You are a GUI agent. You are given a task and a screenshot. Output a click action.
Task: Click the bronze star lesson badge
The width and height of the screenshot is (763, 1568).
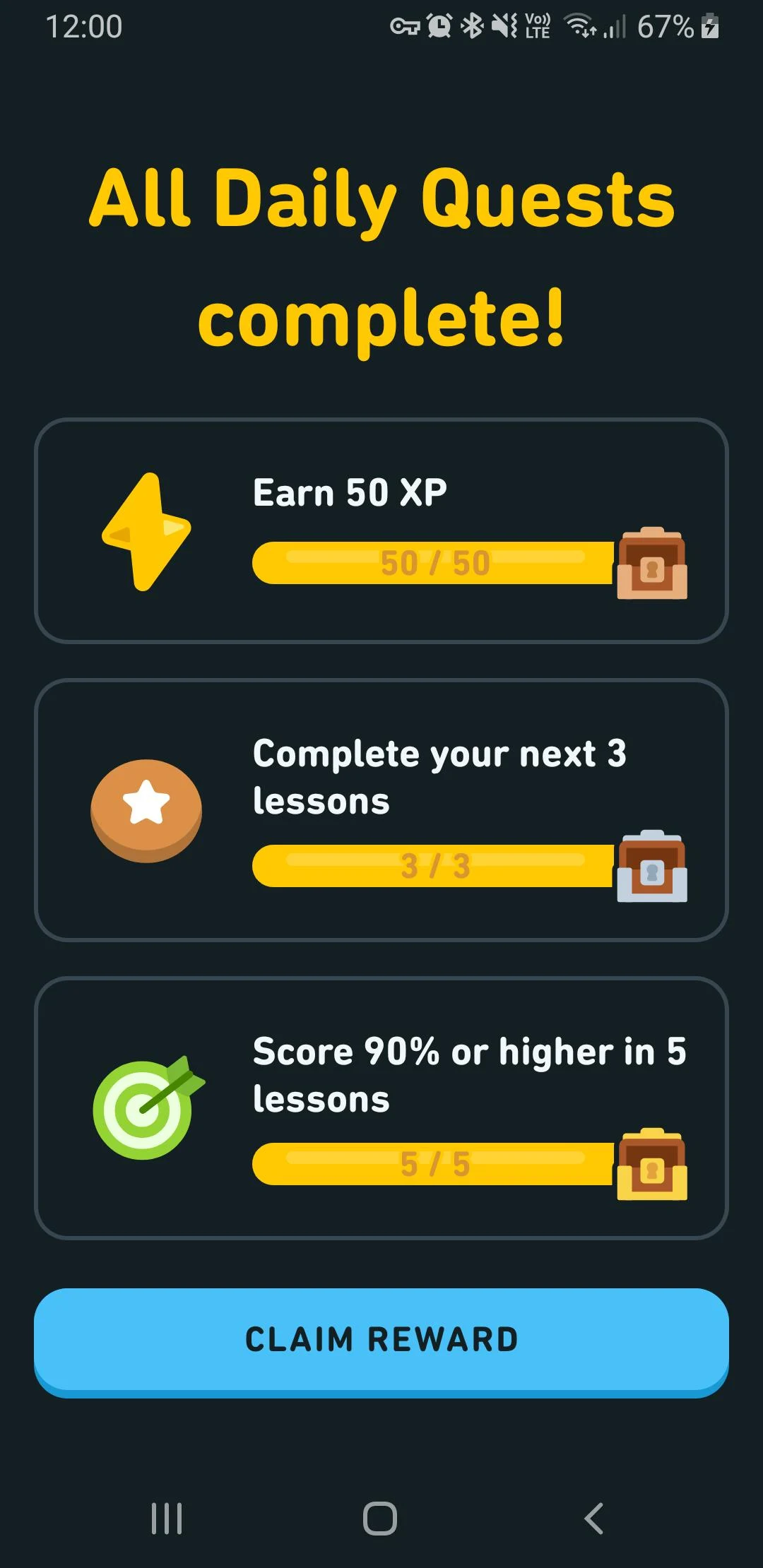click(x=145, y=812)
